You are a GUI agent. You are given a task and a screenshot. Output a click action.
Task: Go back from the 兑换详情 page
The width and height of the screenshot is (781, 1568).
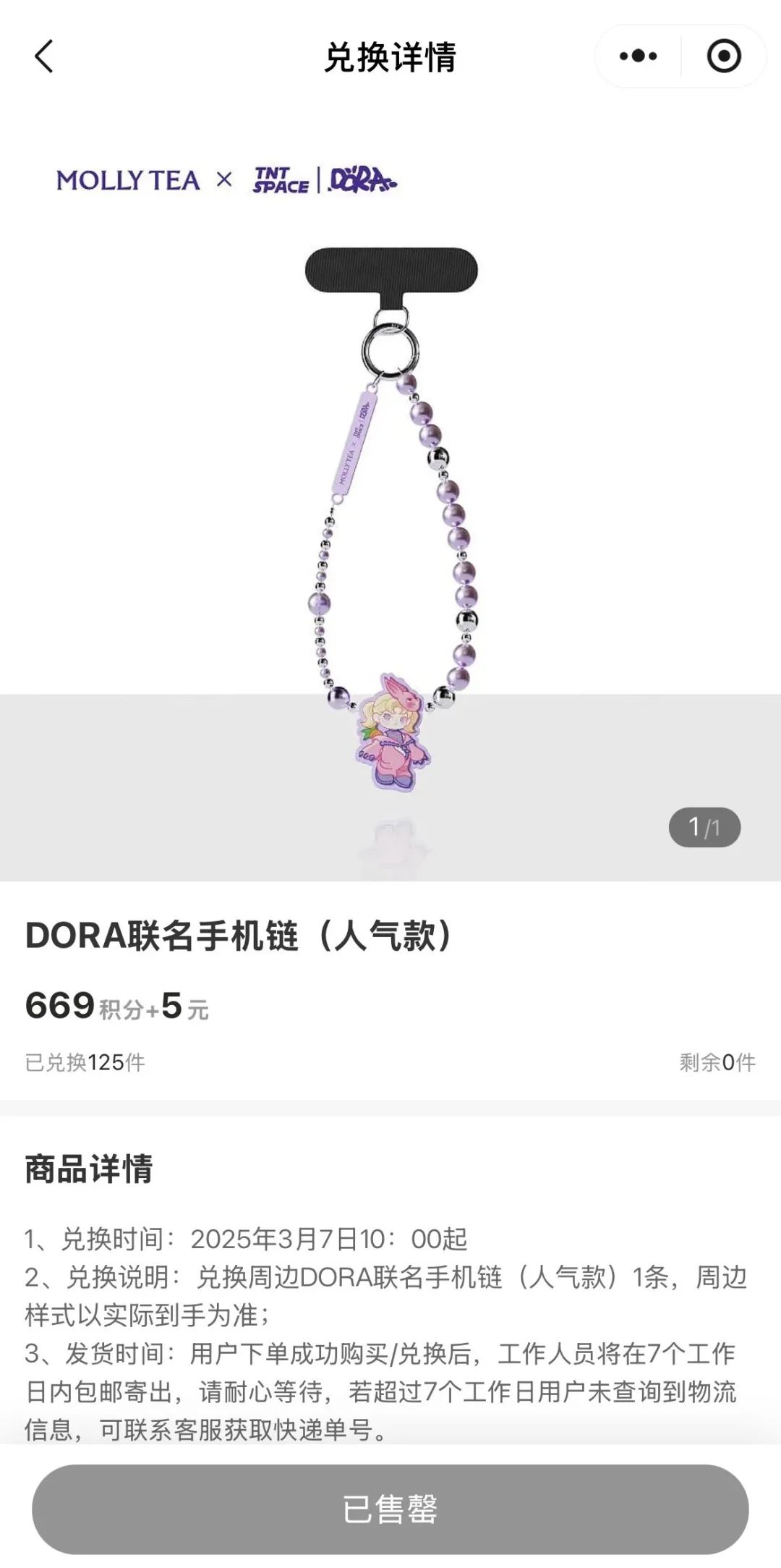tap(44, 56)
